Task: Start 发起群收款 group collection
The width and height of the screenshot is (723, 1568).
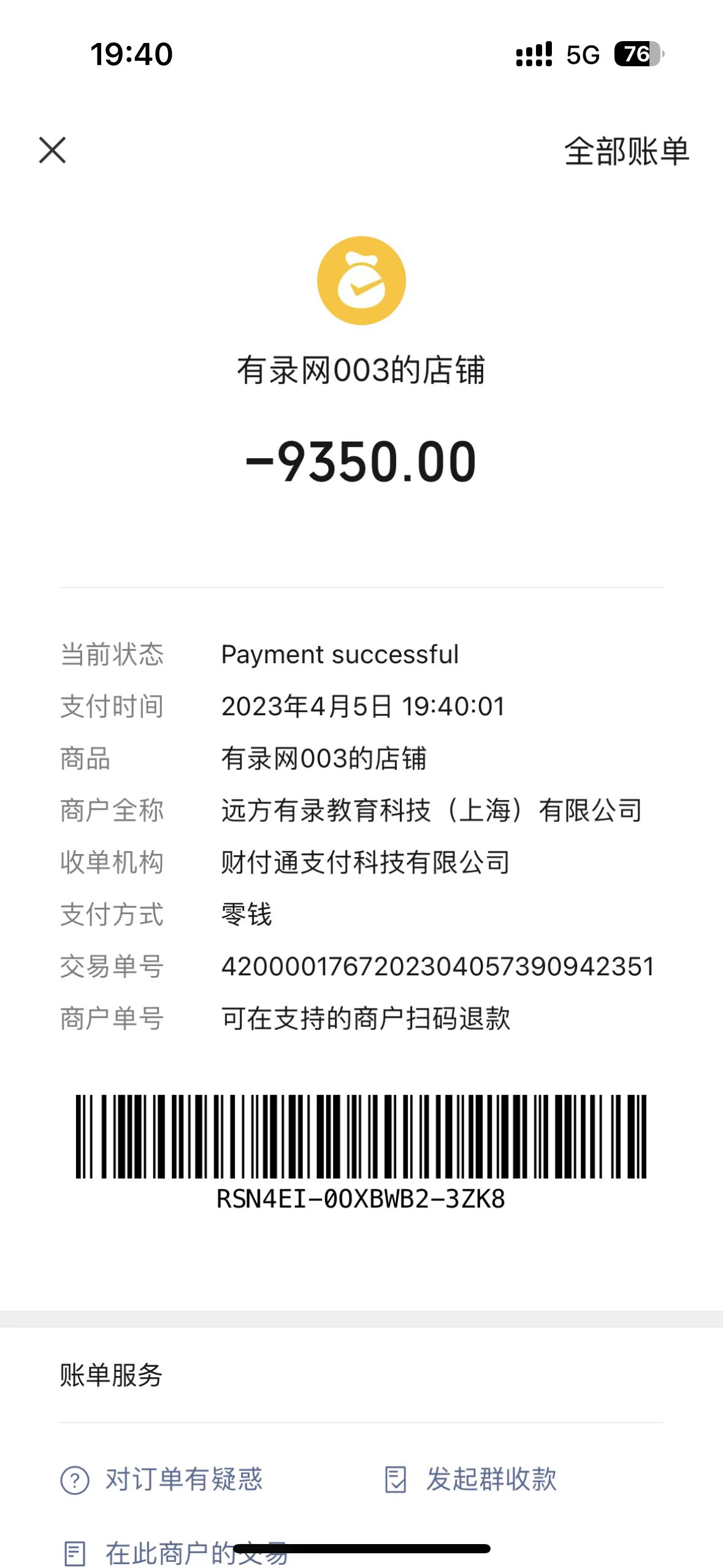Action: 471,1479
